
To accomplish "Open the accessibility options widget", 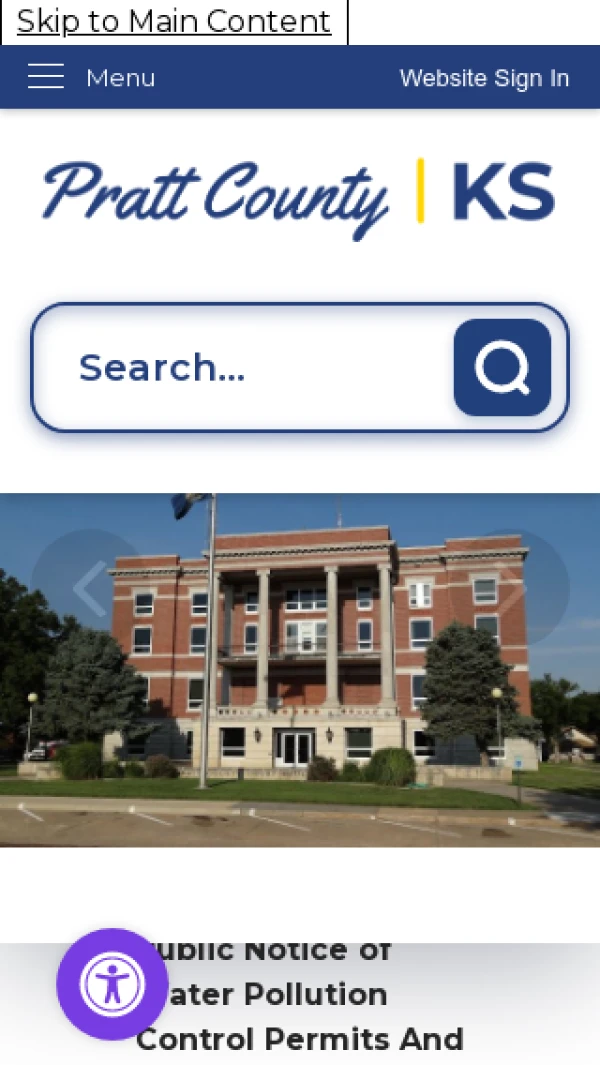I will pyautogui.click(x=112, y=984).
